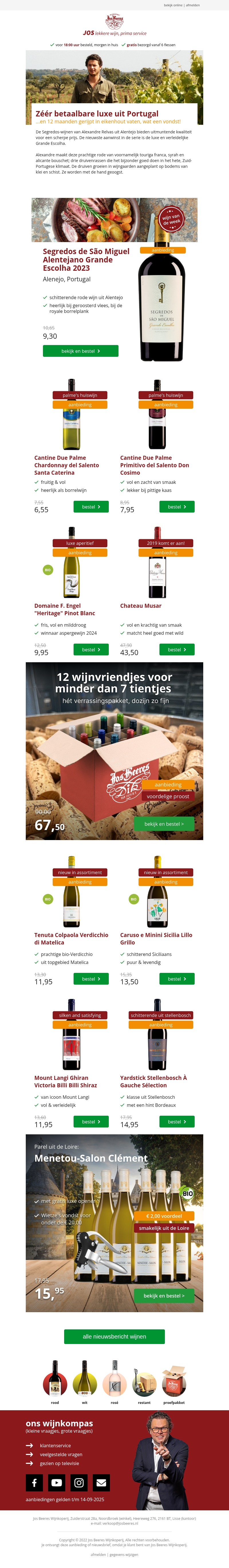Tap 'bekijk en bestel' for Menetou-Salon Clément
Image resolution: width=229 pixels, height=1568 pixels.
coord(163,1296)
